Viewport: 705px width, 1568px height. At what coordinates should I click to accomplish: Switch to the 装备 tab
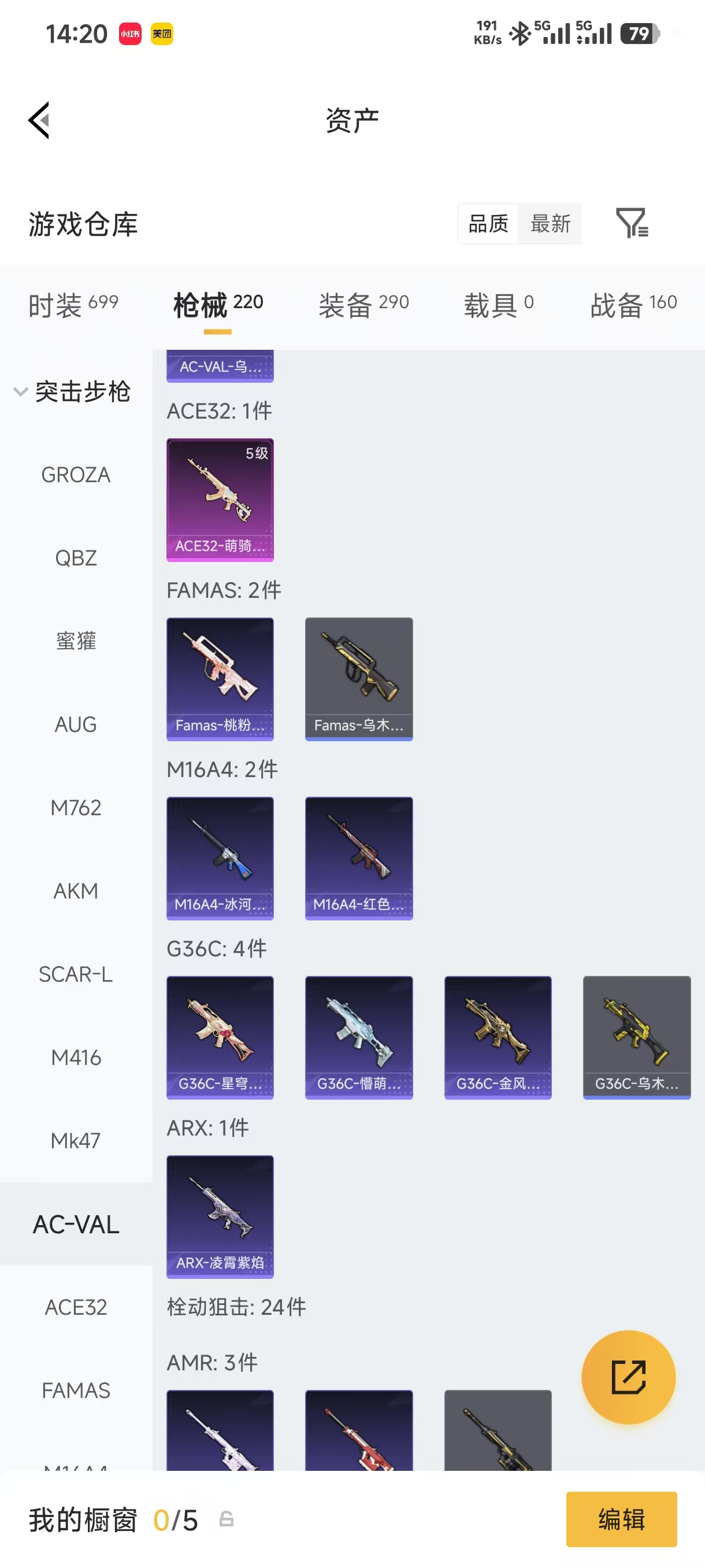pyautogui.click(x=363, y=304)
